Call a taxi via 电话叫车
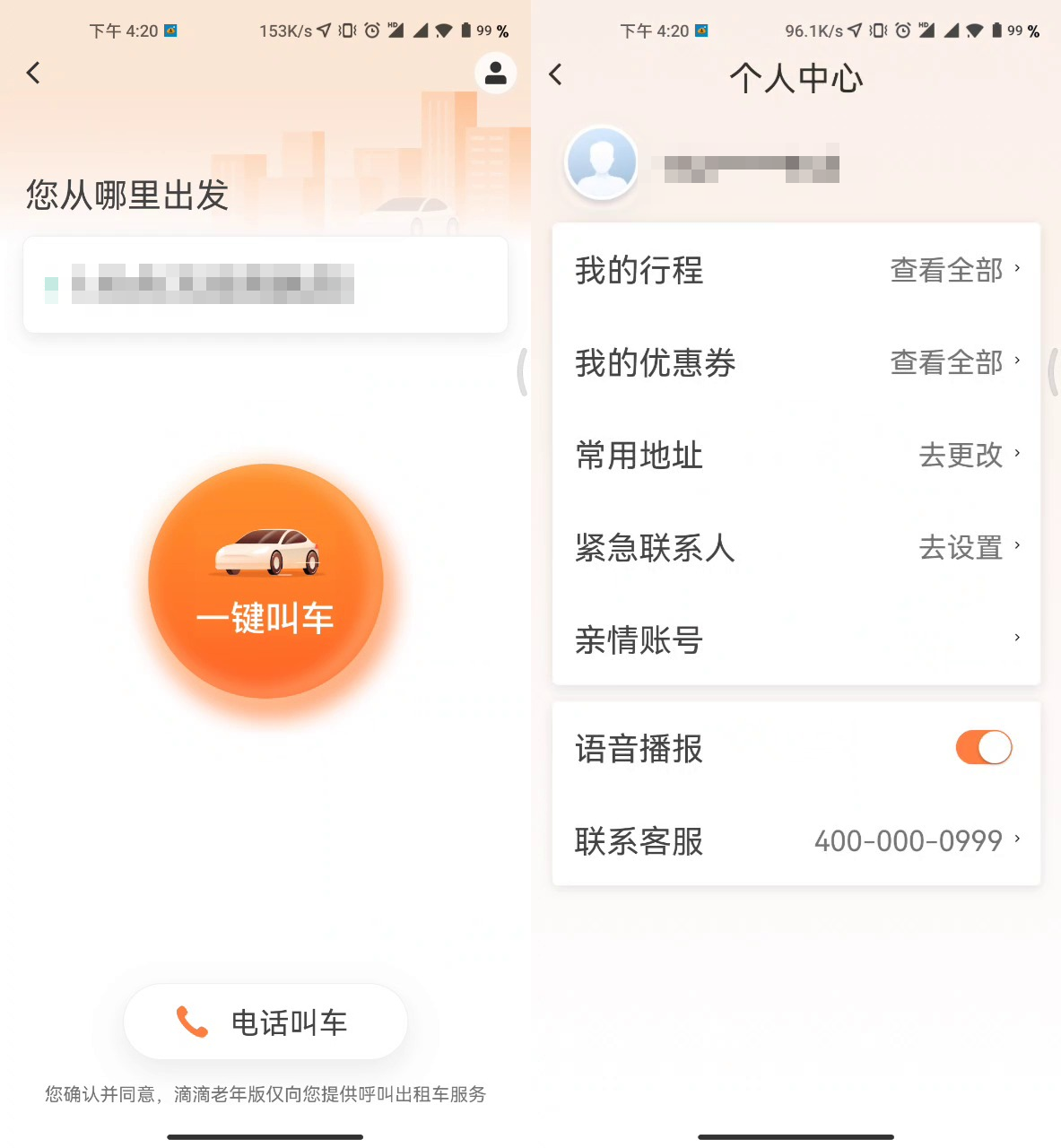Screen dimensions: 1061x1148 [x=265, y=1022]
